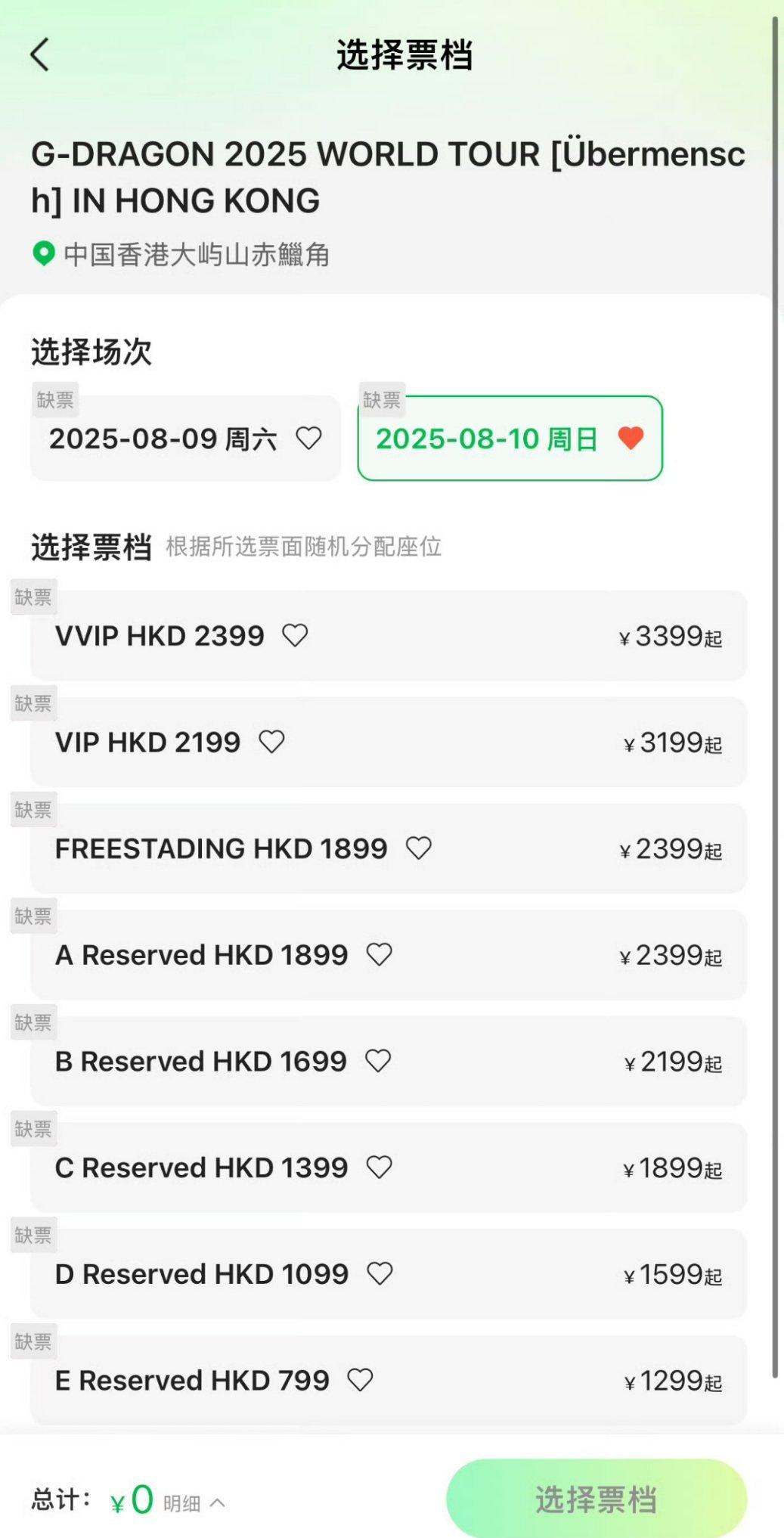This screenshot has height=1538, width=784.
Task: Select the E Reserved HKD 799 tier
Action: [389, 1381]
